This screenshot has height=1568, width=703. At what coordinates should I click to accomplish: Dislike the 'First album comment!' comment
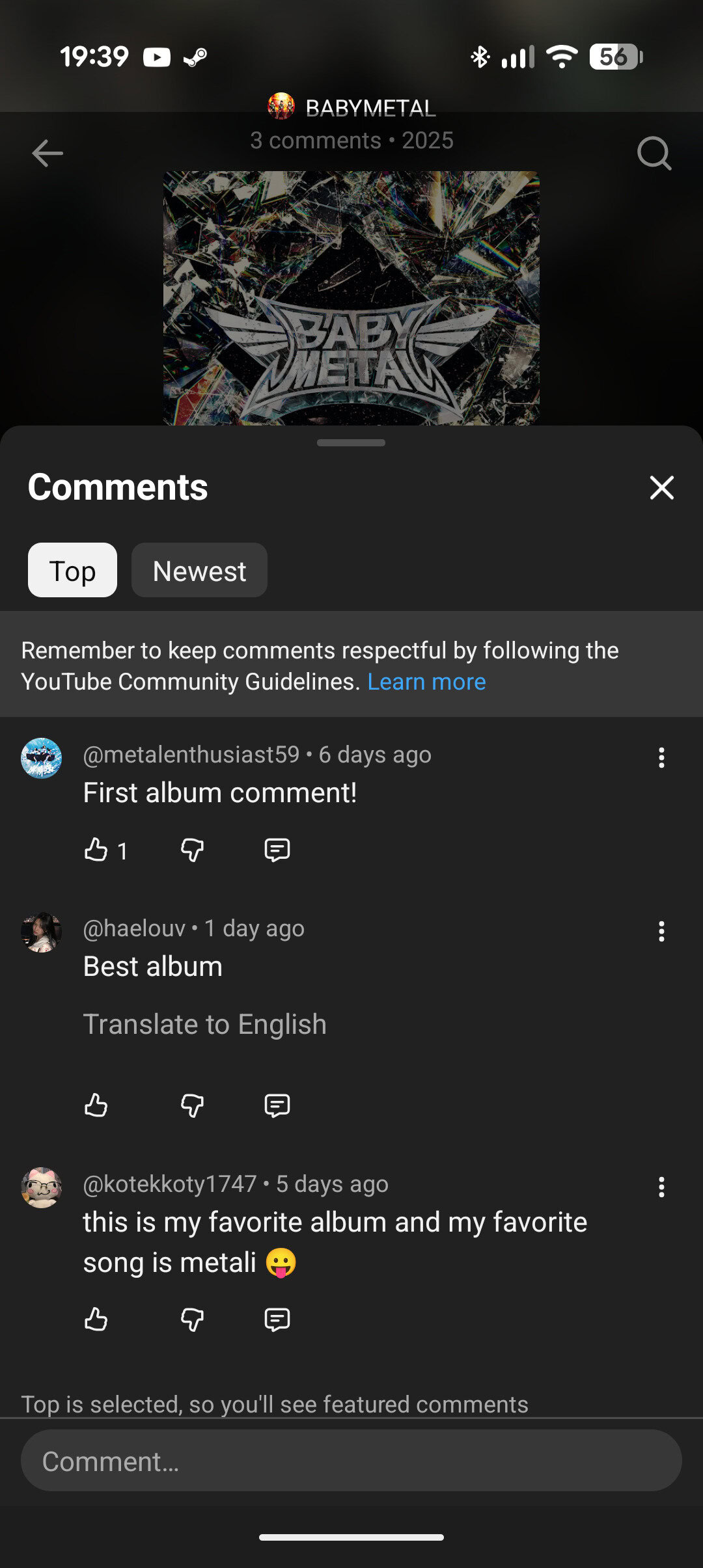[x=192, y=850]
